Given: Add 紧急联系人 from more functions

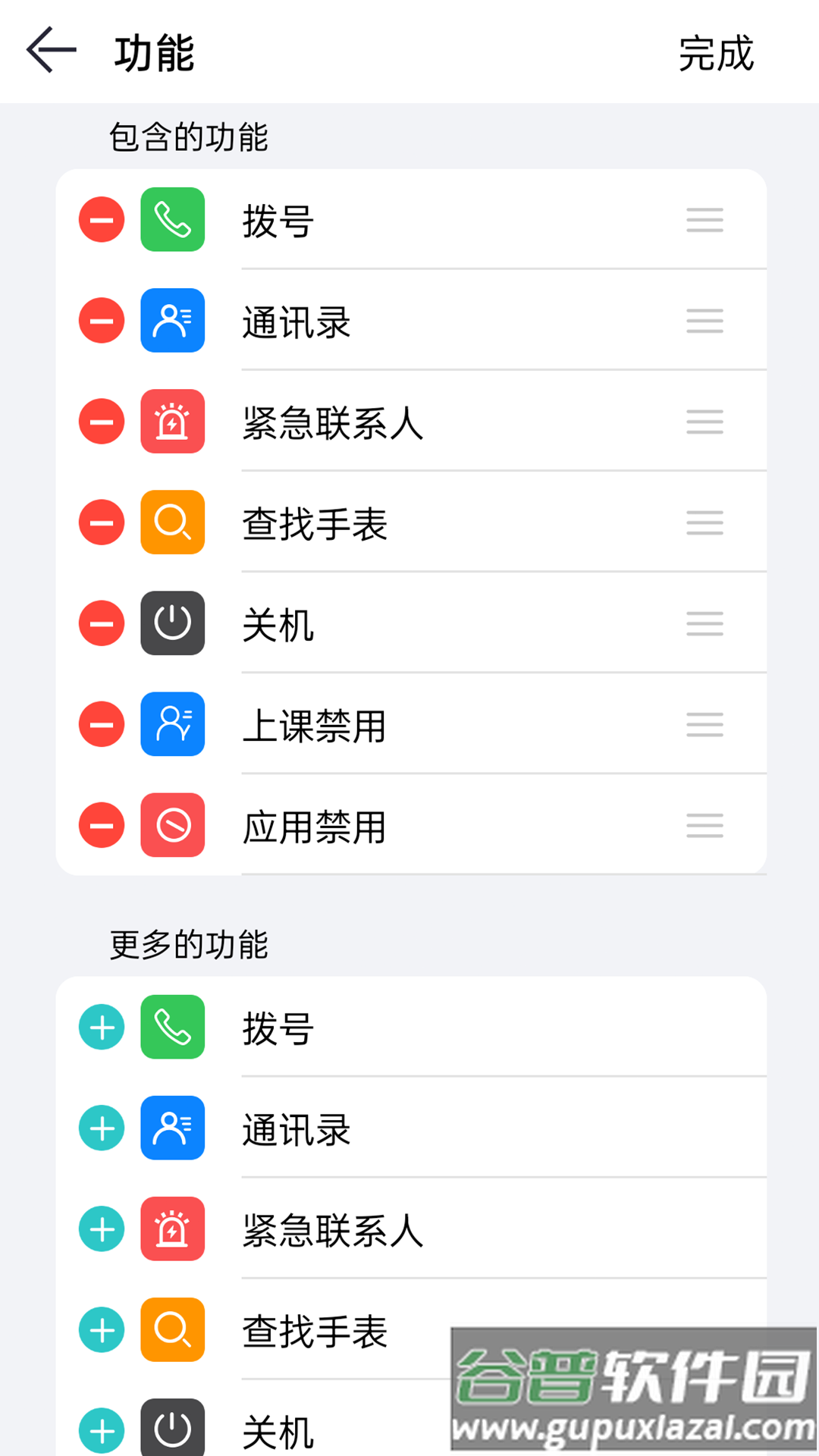Looking at the screenshot, I should click(x=102, y=1229).
